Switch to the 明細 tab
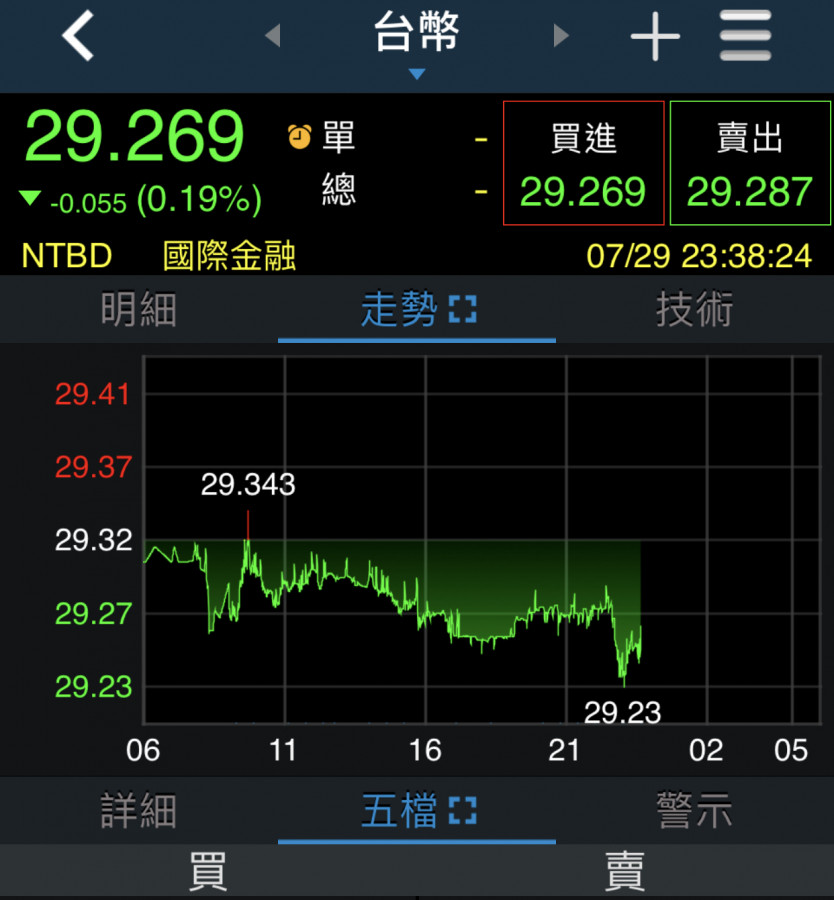The image size is (834, 900). point(139,310)
